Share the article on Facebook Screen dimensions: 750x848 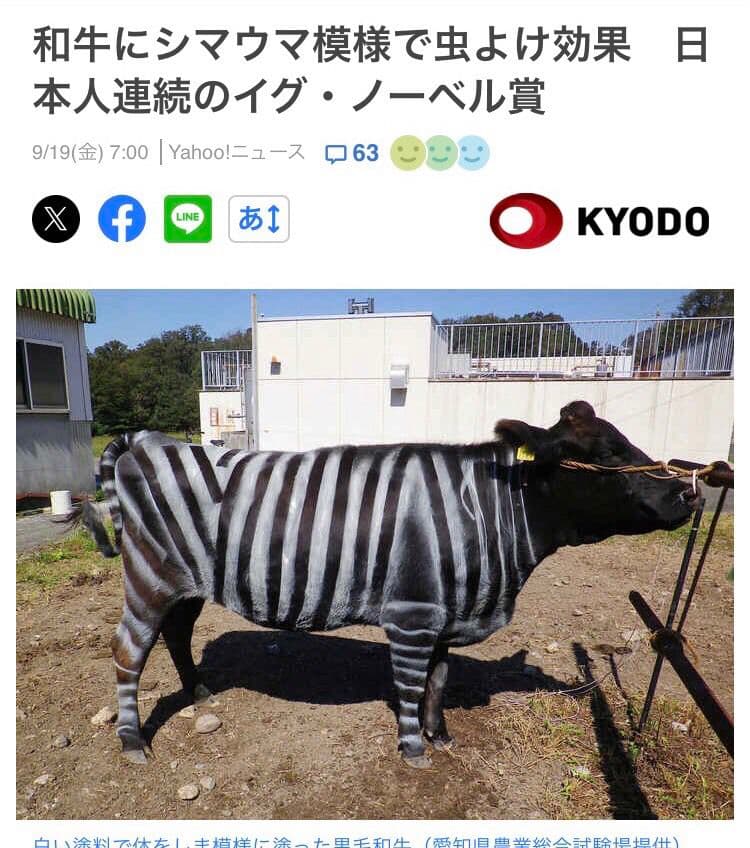coord(122,219)
